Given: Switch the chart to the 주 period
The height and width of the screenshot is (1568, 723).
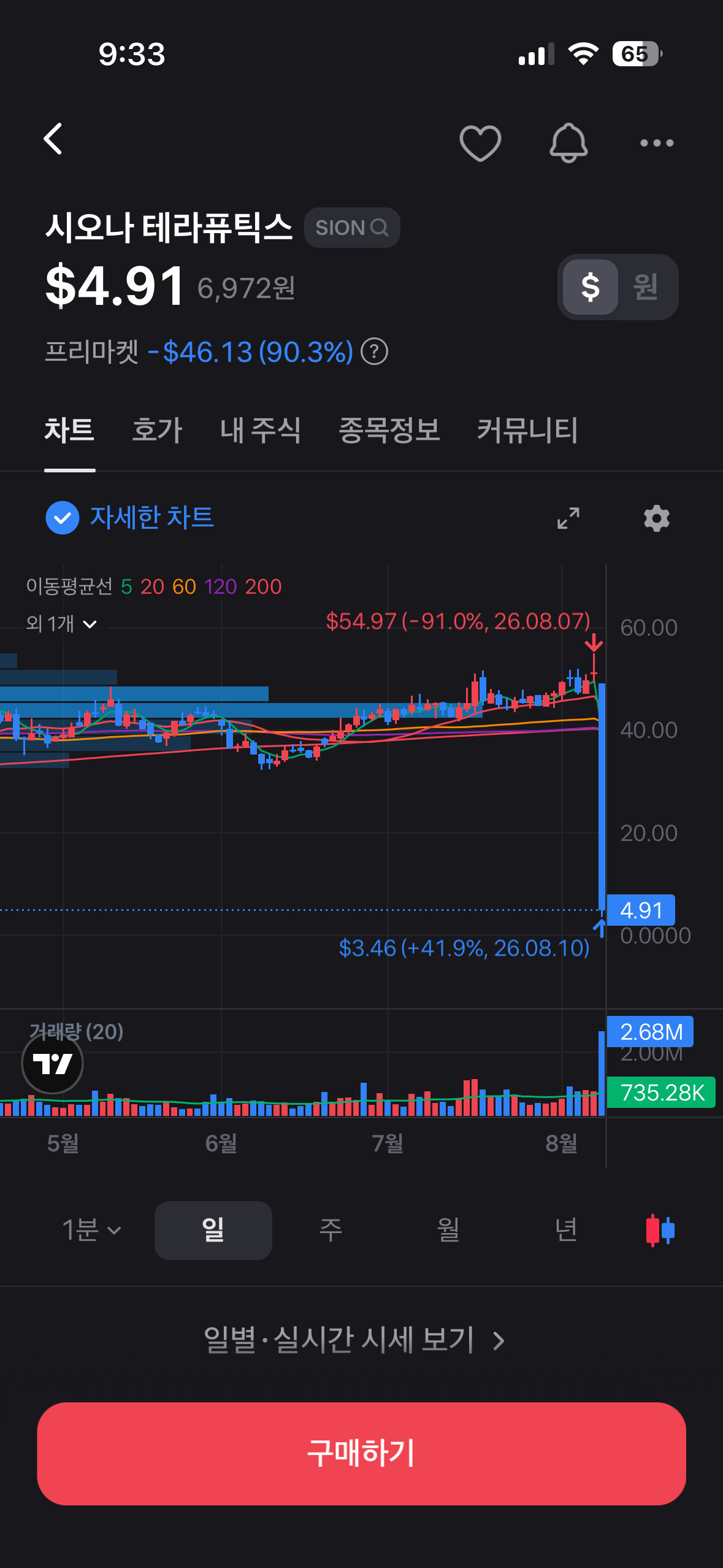Looking at the screenshot, I should [x=331, y=1230].
